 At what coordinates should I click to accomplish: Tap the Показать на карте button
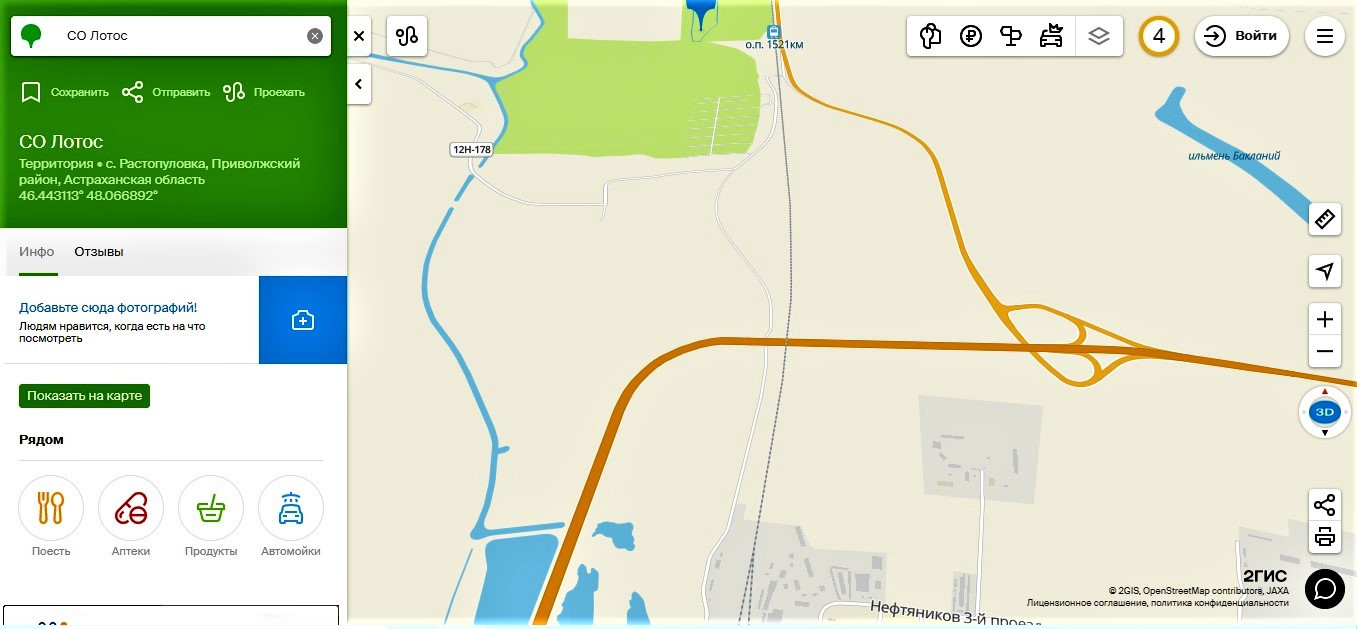(x=84, y=396)
